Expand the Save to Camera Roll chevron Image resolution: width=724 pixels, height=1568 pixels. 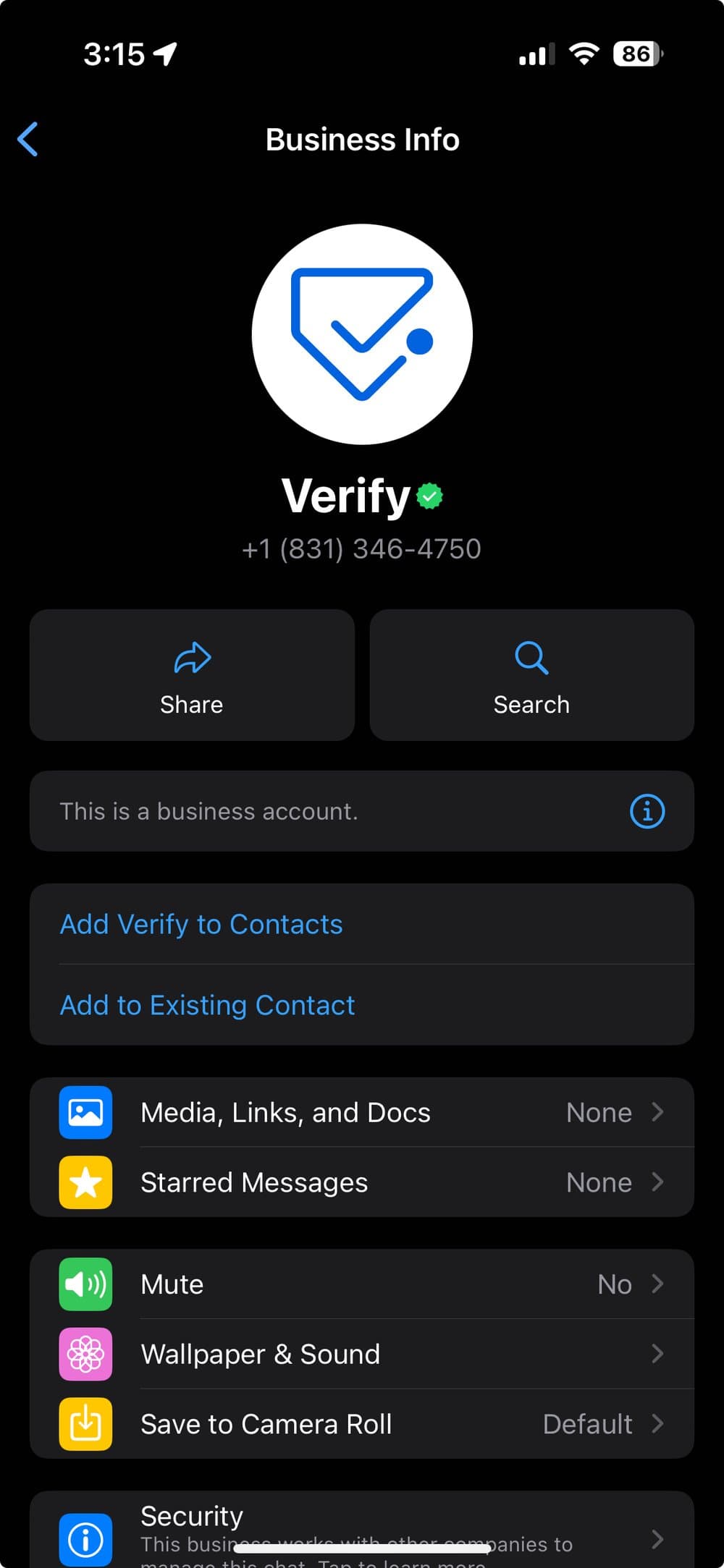click(x=657, y=1423)
